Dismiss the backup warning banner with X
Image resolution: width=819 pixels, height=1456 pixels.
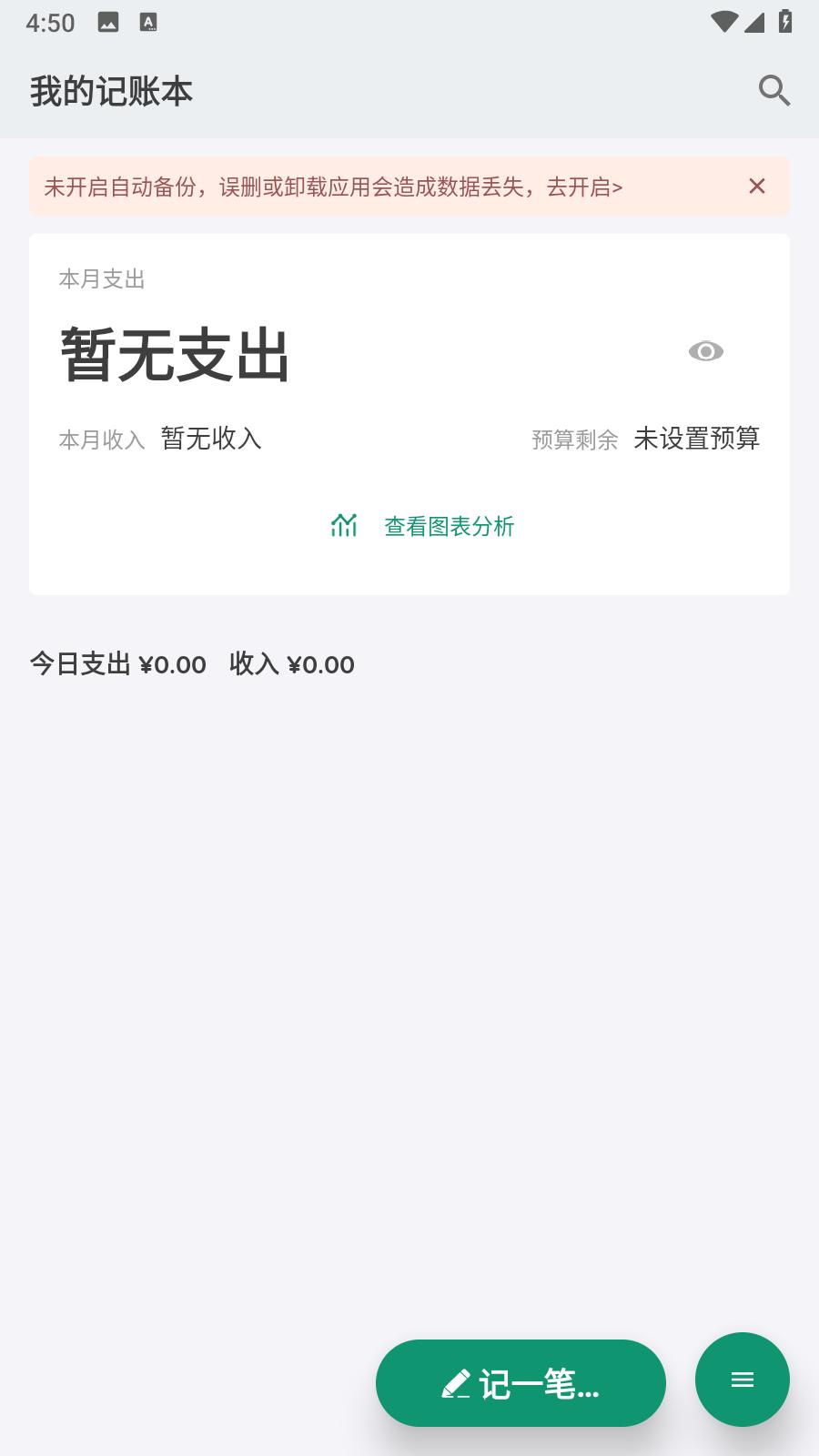click(758, 186)
